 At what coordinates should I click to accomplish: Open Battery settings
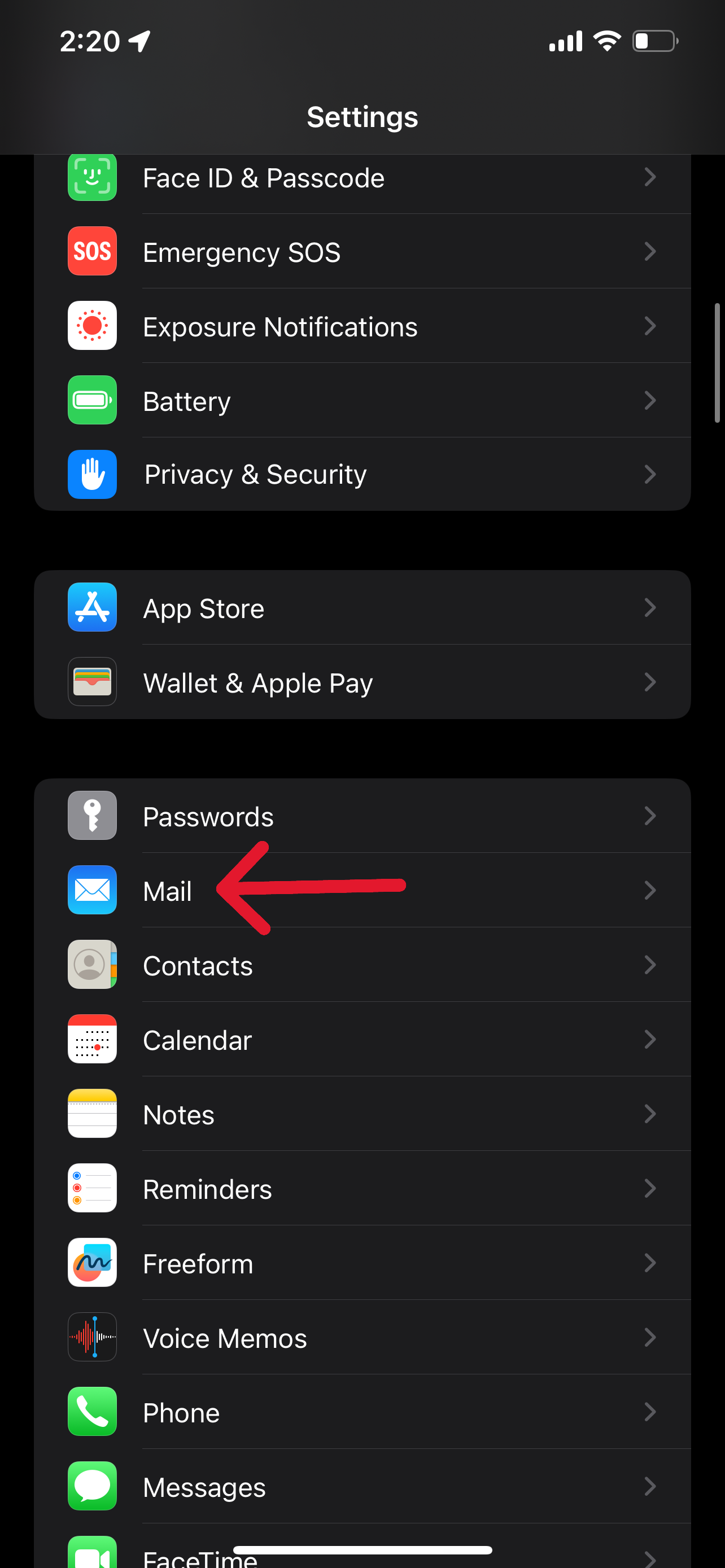(x=361, y=401)
